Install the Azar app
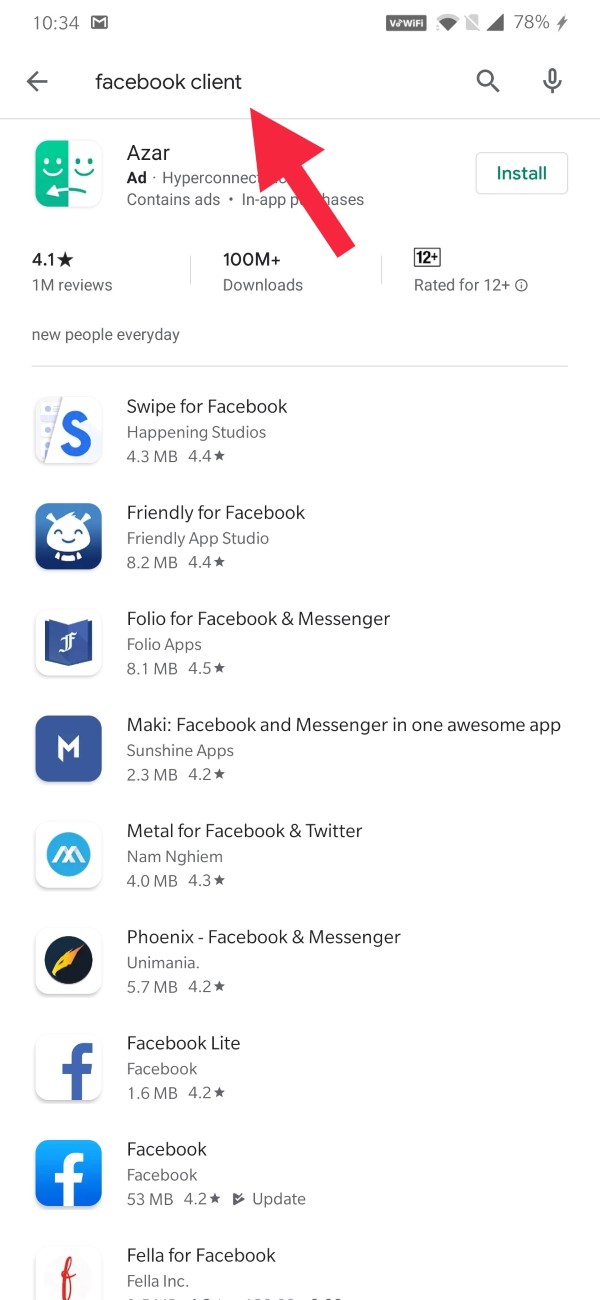The height and width of the screenshot is (1300, 600). pos(522,173)
